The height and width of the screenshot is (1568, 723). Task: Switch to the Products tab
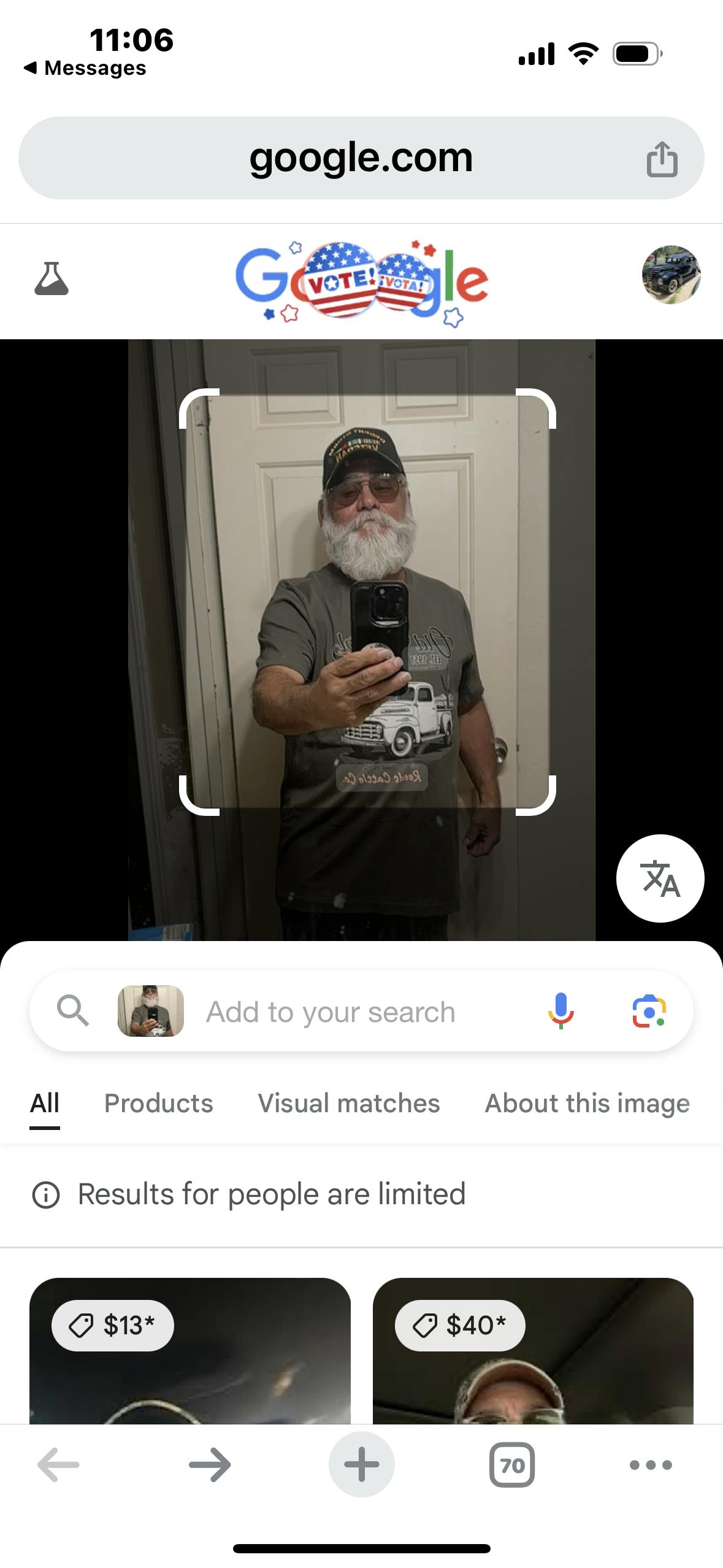point(159,1103)
